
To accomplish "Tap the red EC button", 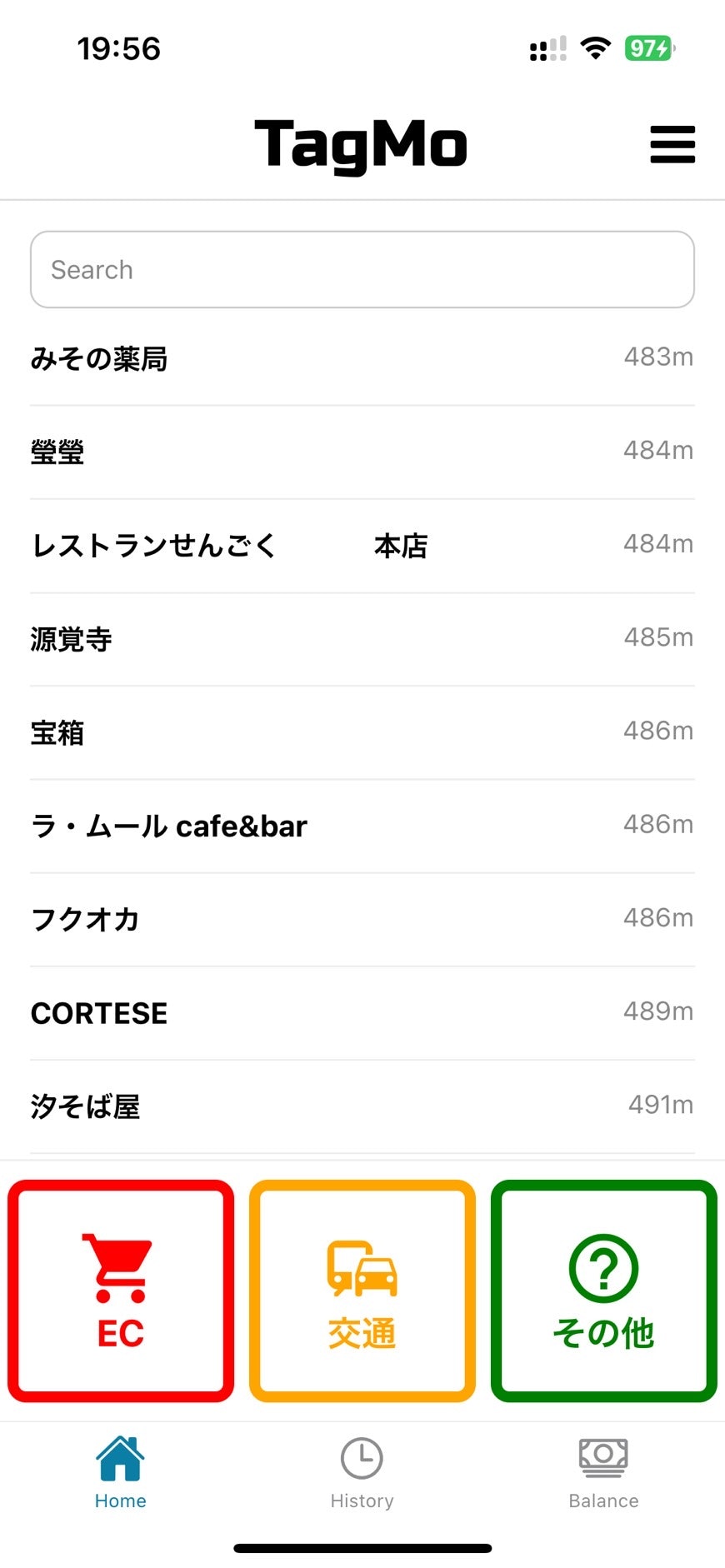I will pyautogui.click(x=121, y=1291).
